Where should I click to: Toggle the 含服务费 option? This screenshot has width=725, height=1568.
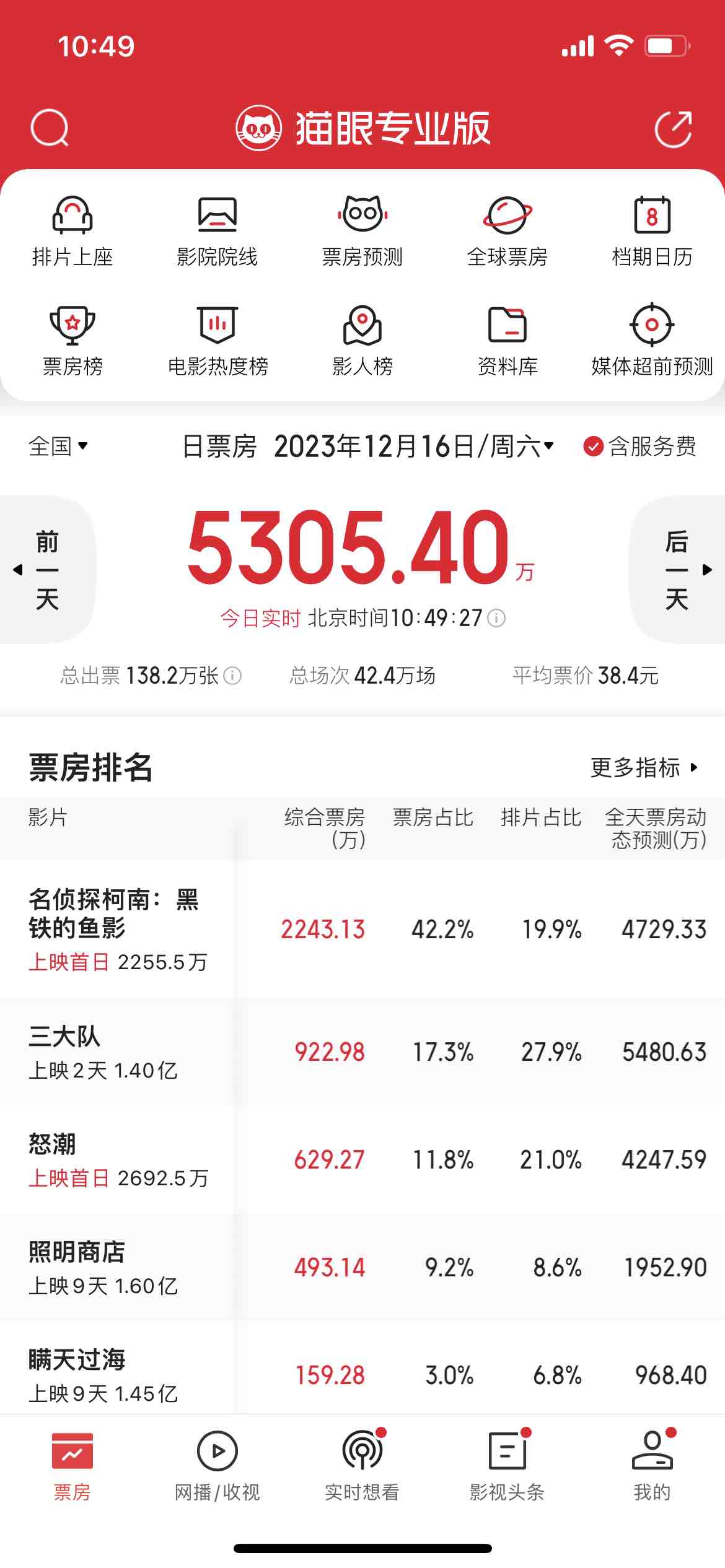click(639, 446)
